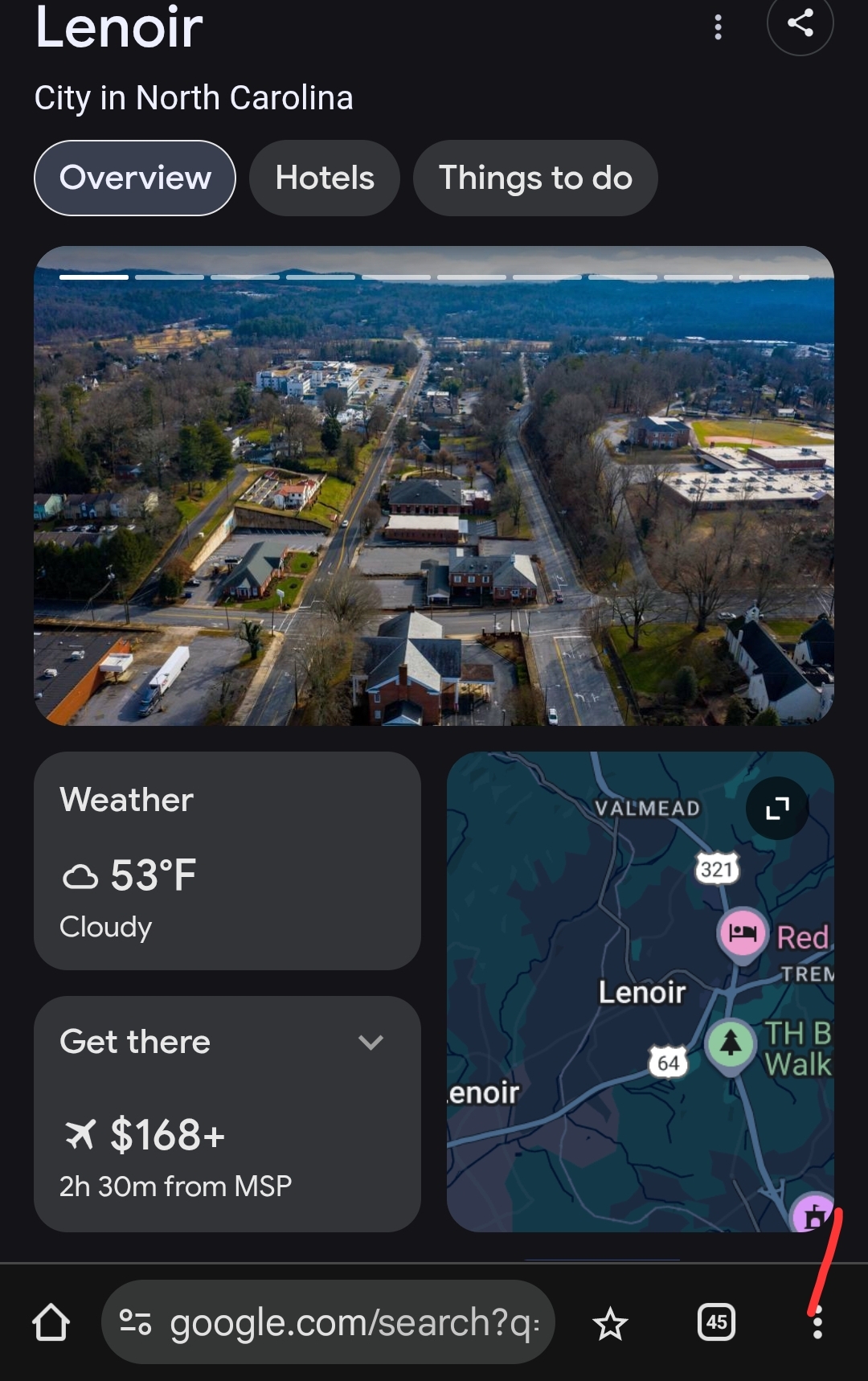This screenshot has height=1381, width=868.
Task: Edit the google.com address bar
Action: point(354,1322)
